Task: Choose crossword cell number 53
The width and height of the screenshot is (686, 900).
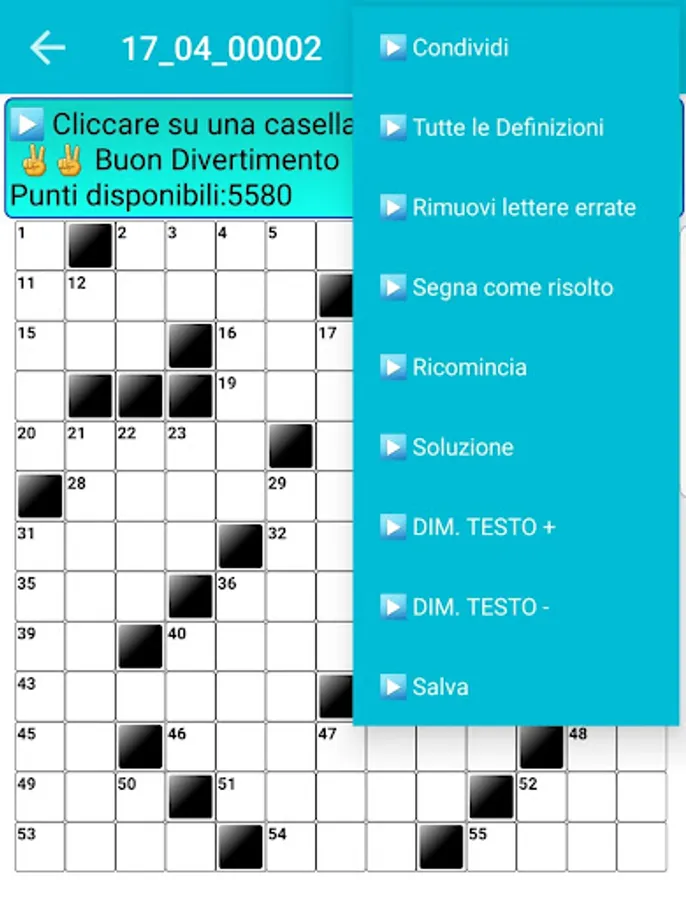Action: coord(40,846)
